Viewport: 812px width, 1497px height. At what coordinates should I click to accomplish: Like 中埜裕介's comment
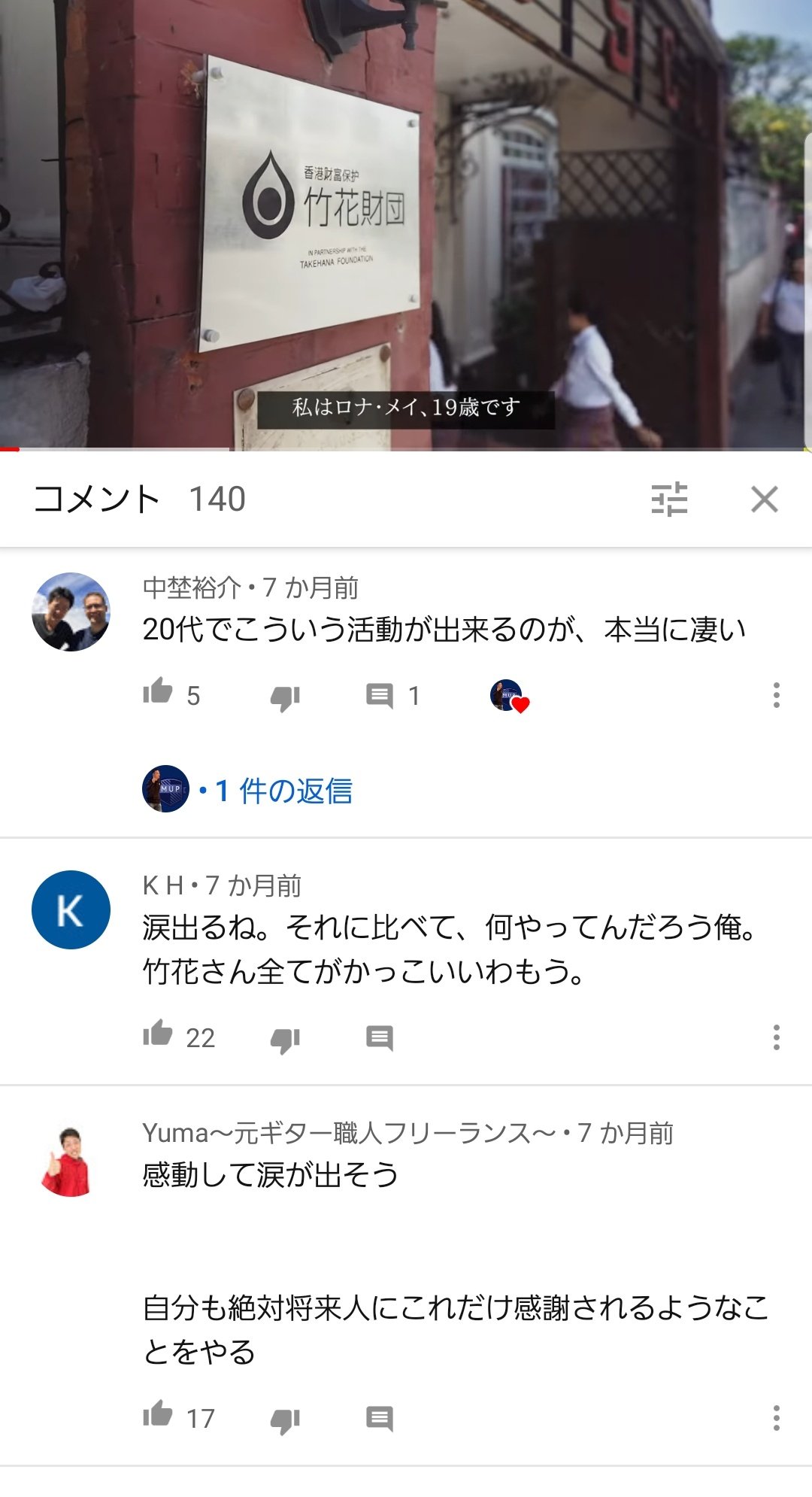coord(158,691)
